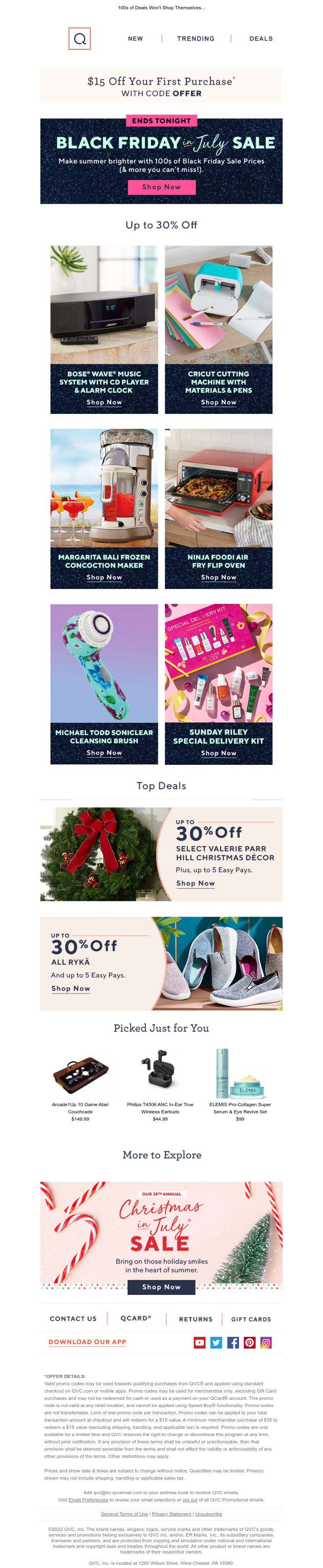Shop Valerie Parr Hill Christmas décor deal

click(196, 883)
